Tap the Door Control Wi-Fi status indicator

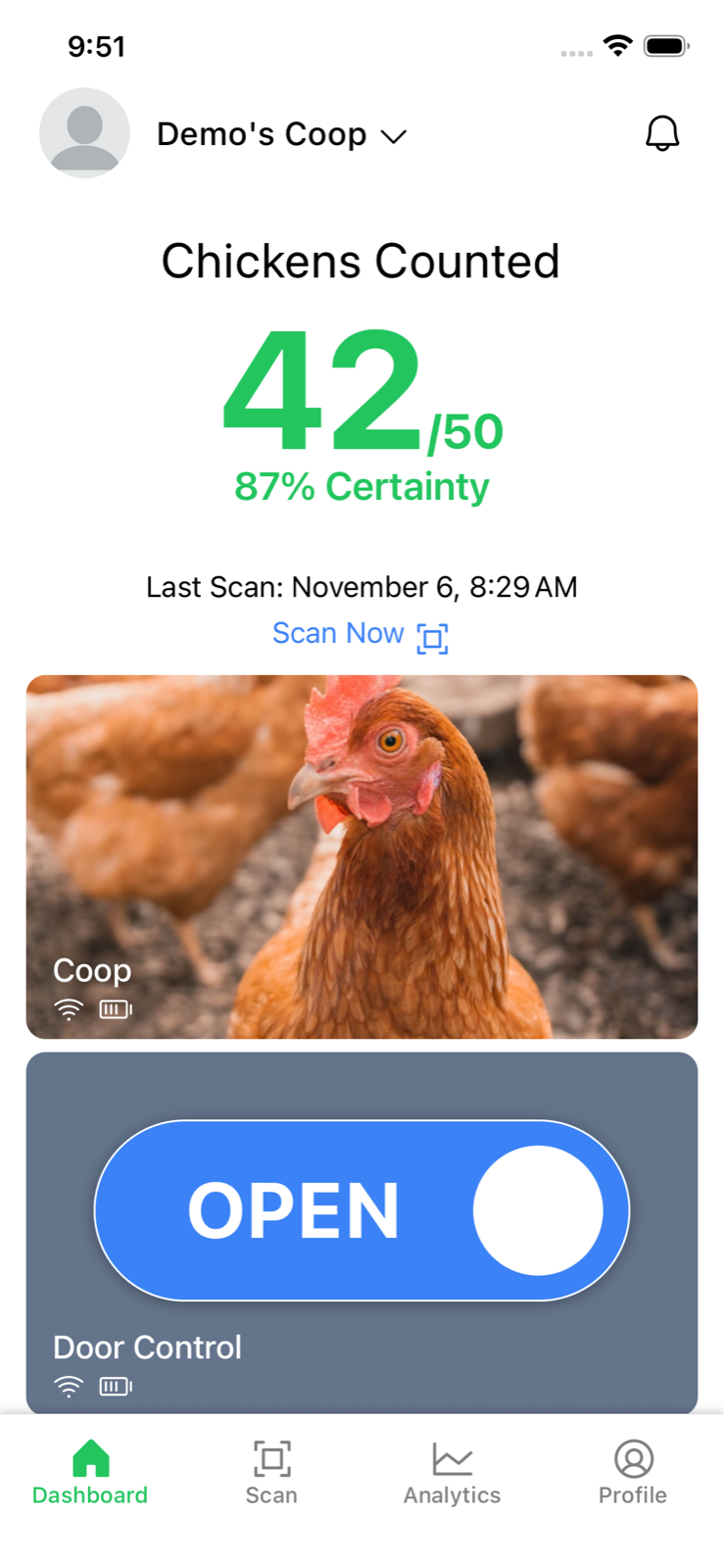coord(68,1386)
